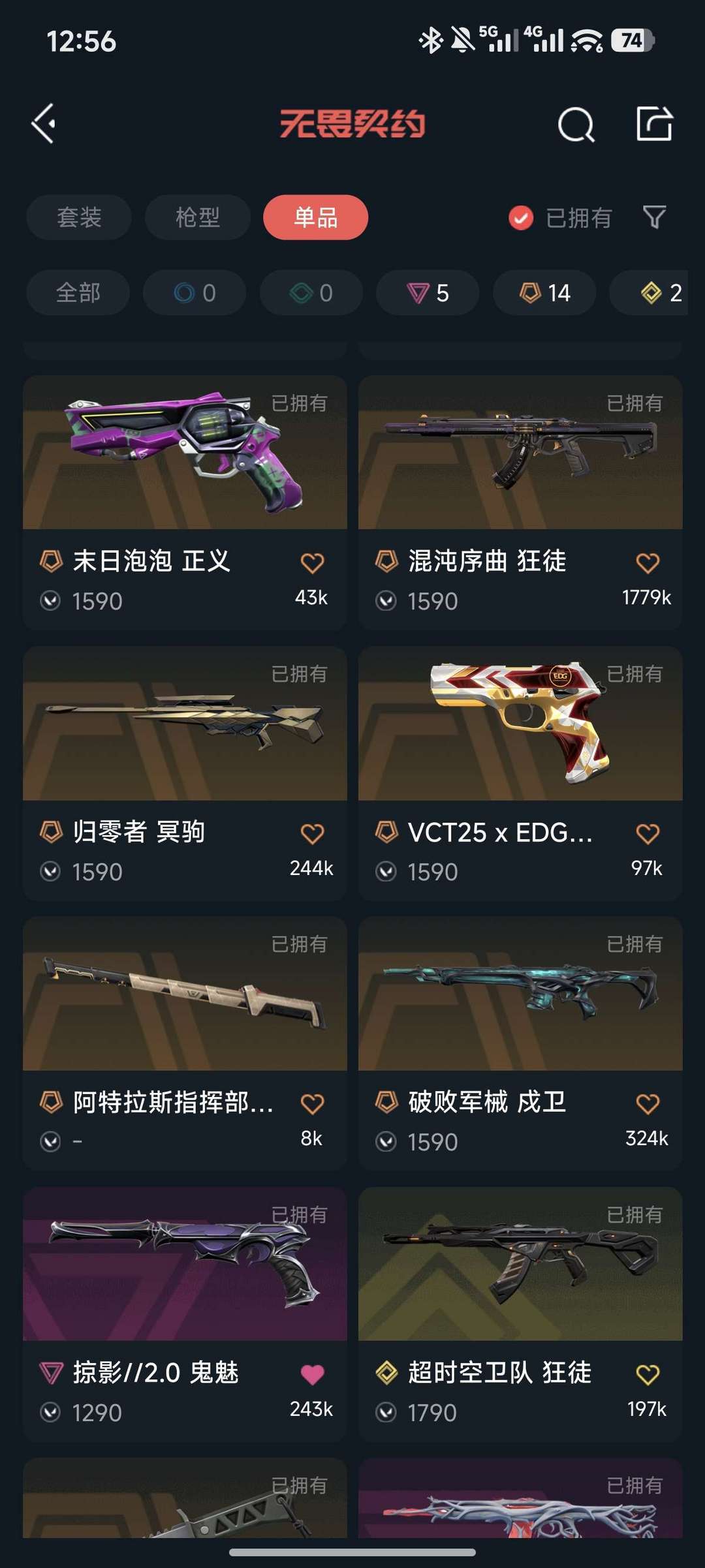Select the 单品 tab
This screenshot has width=705, height=1568.
(315, 217)
